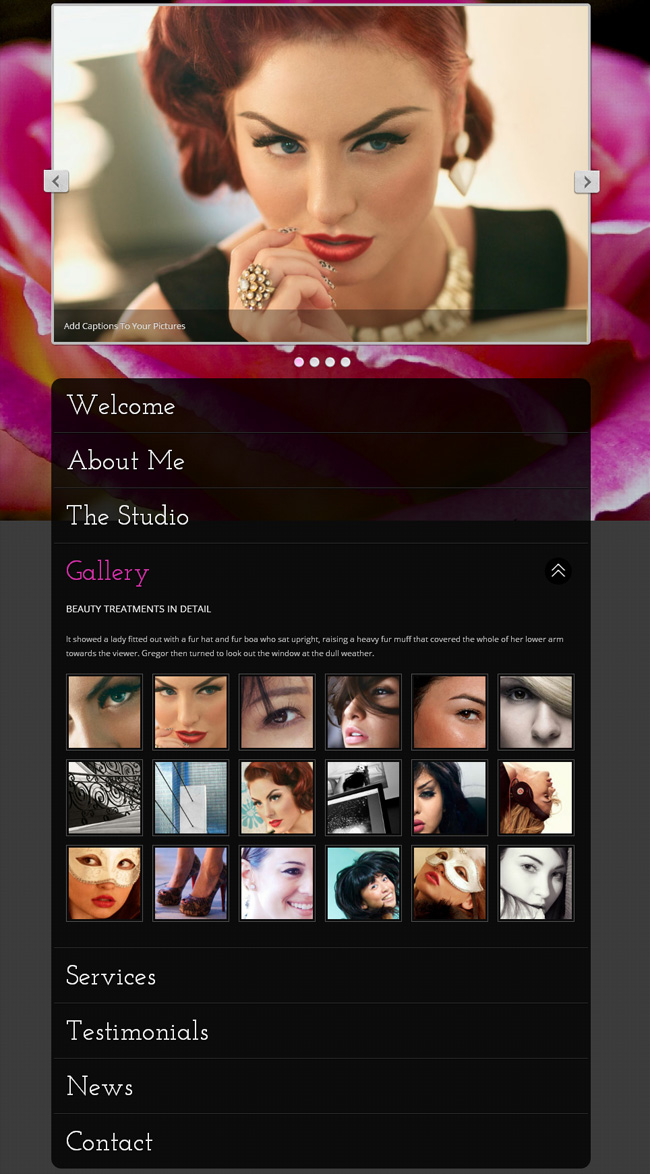Open the Contact section
The height and width of the screenshot is (1174, 650).
(x=109, y=1142)
